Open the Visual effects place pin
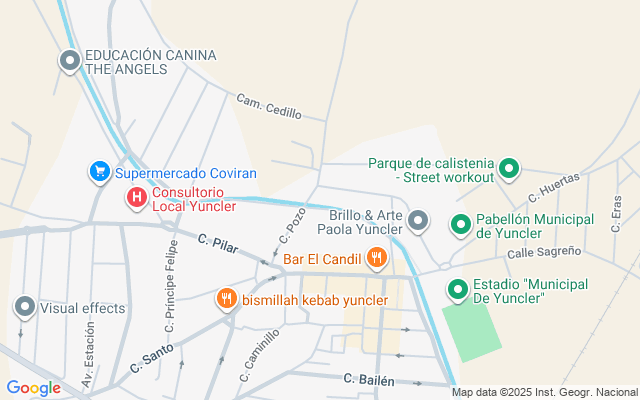Screen dimensions: 640x400 pos(25,307)
